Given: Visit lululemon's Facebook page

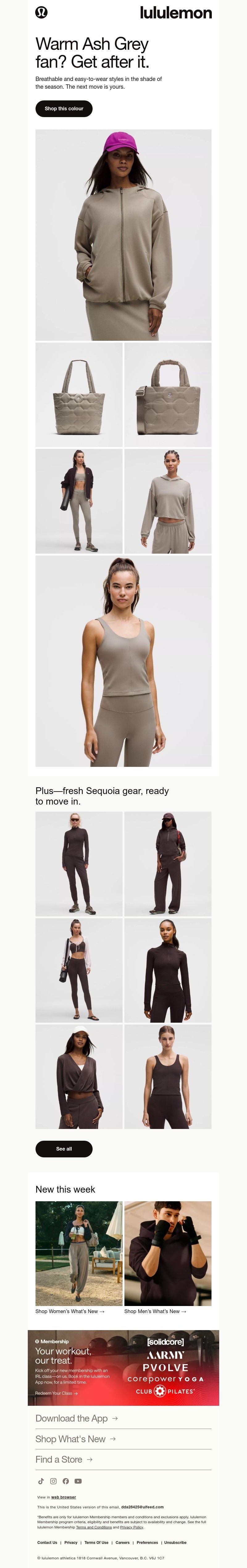Looking at the screenshot, I should [66, 1481].
